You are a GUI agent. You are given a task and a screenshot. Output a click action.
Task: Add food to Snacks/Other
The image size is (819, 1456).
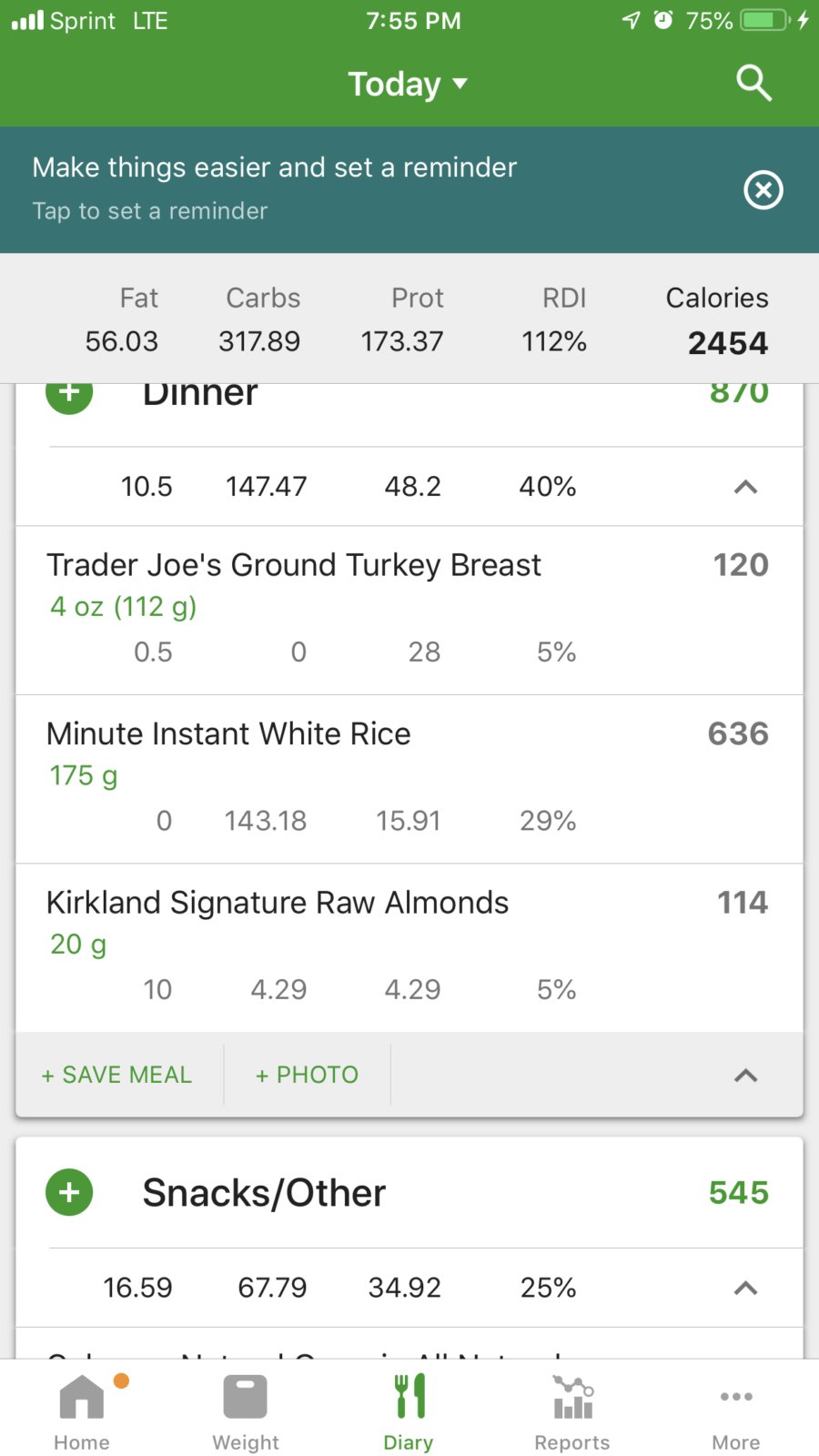click(x=69, y=1192)
